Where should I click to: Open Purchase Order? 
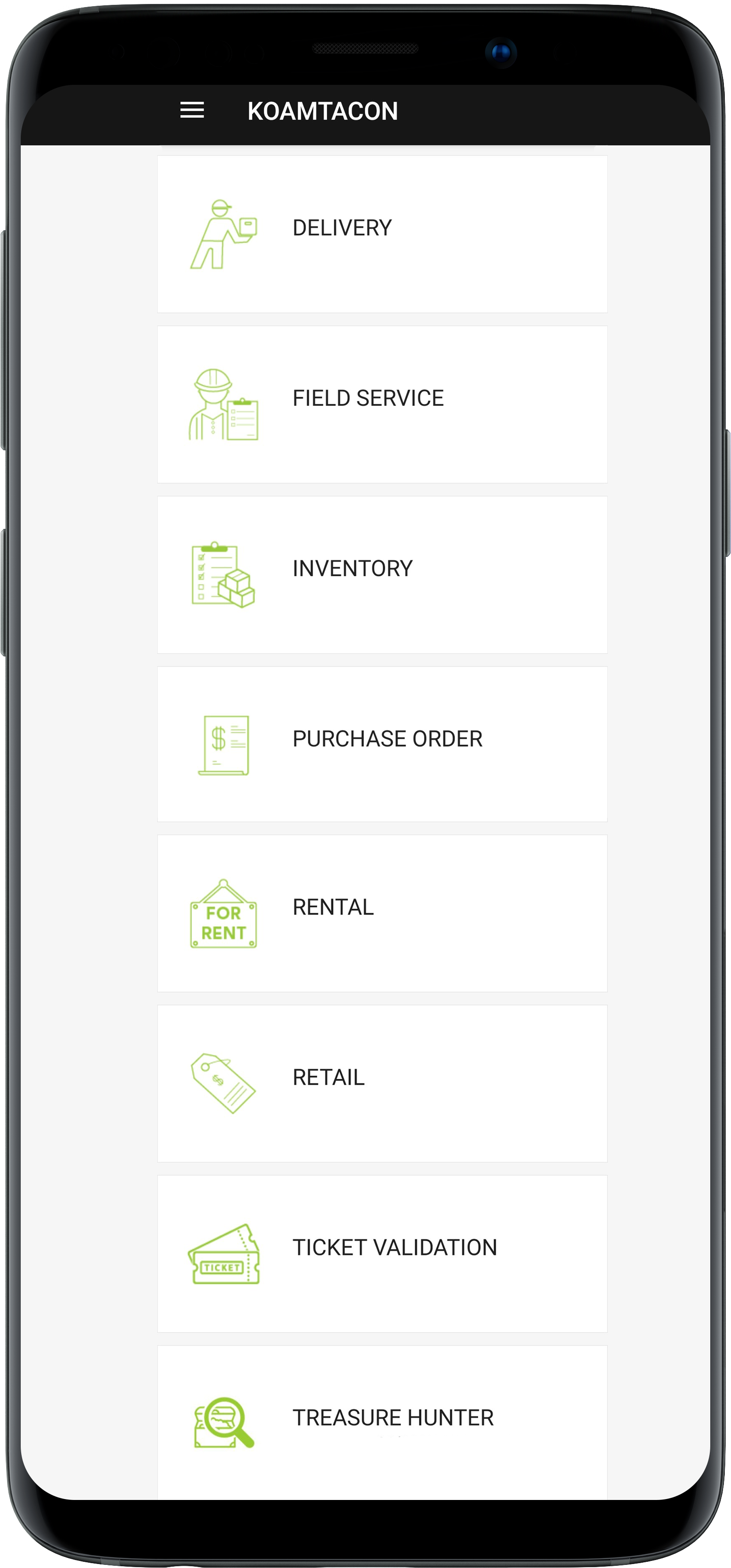tap(382, 744)
